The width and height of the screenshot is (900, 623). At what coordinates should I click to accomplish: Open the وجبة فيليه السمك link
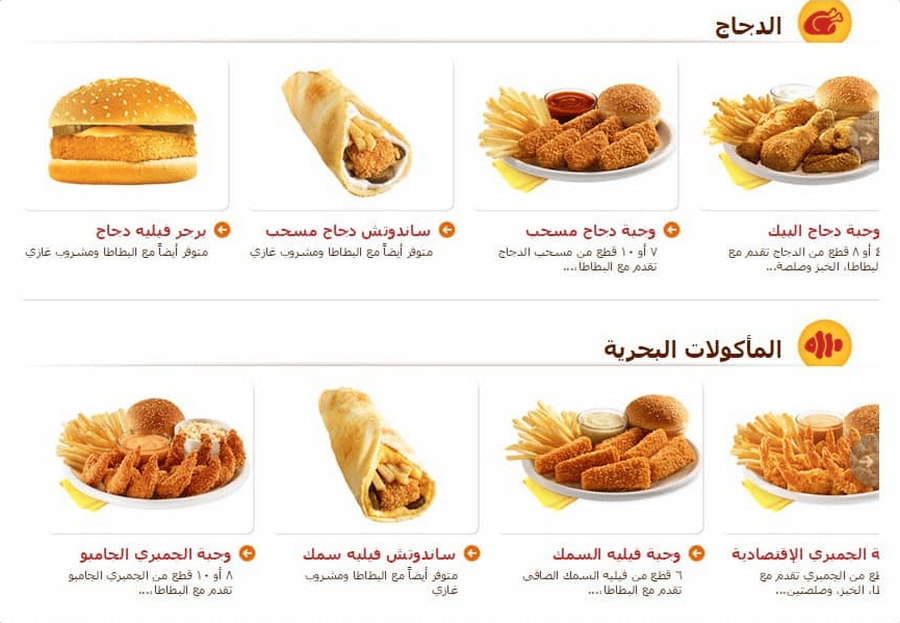pos(616,553)
